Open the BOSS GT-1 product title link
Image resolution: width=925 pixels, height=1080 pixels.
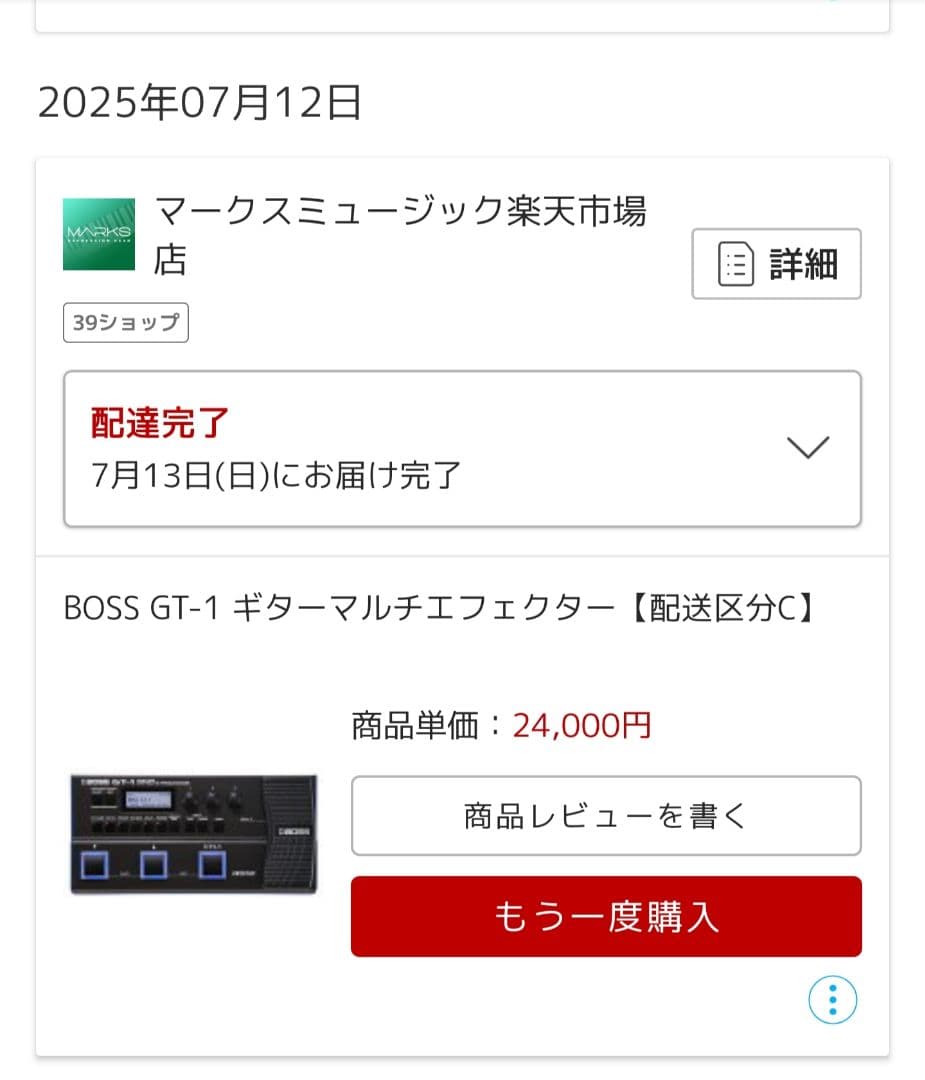click(x=440, y=608)
